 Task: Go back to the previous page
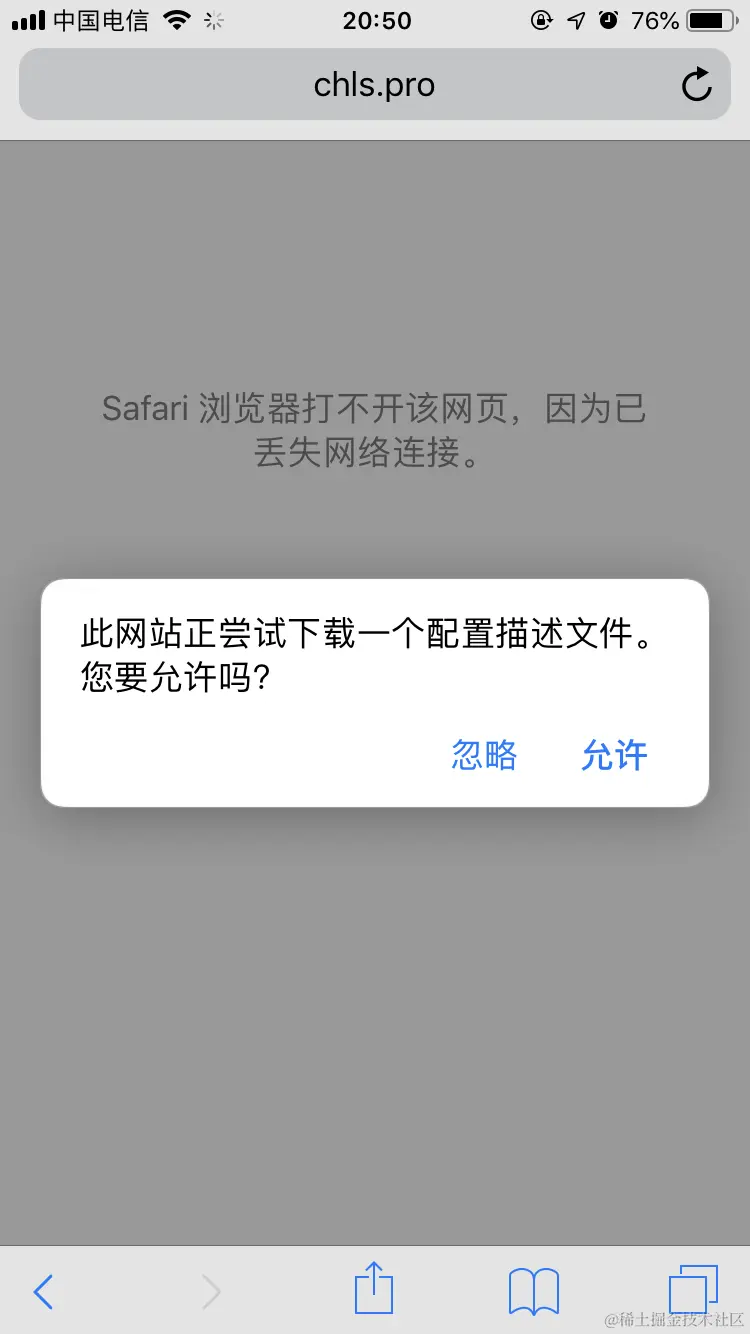click(x=43, y=1291)
